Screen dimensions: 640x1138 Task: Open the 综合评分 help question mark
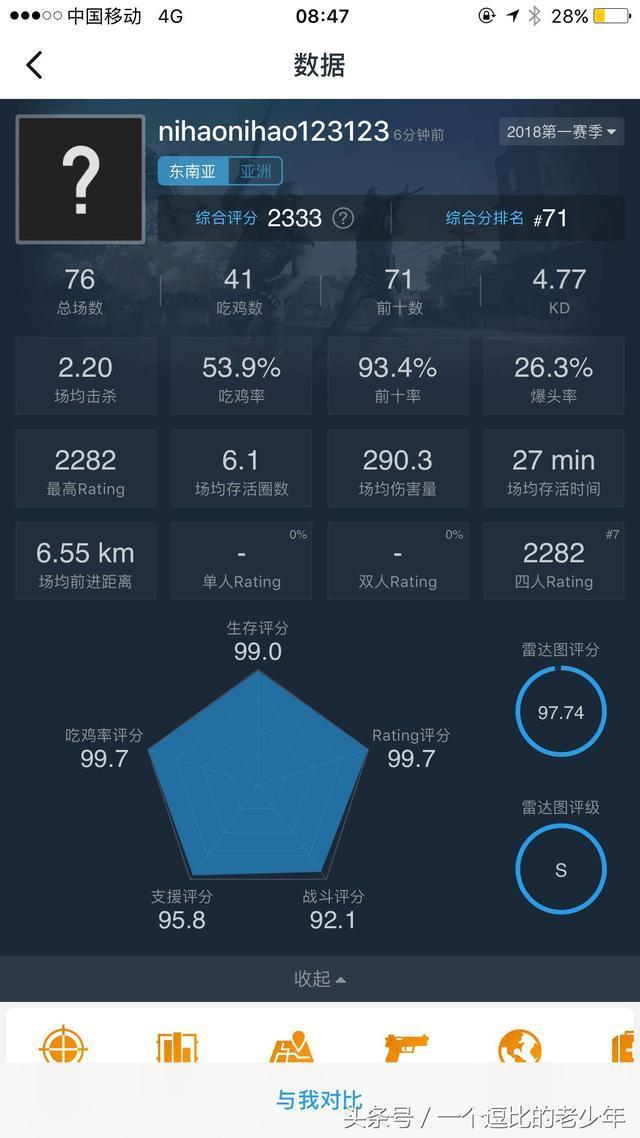click(343, 218)
